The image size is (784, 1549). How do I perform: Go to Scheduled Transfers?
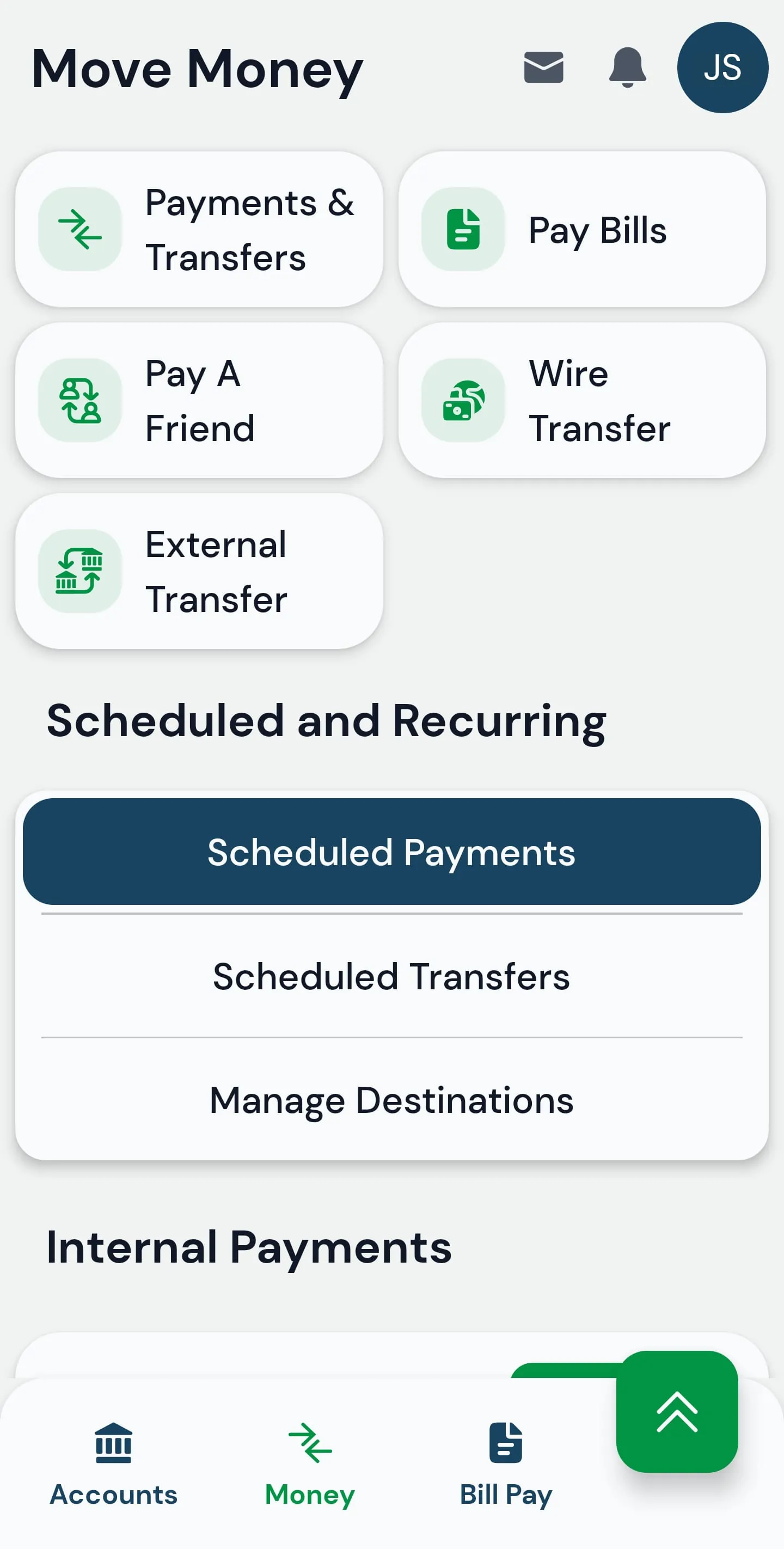tap(391, 976)
